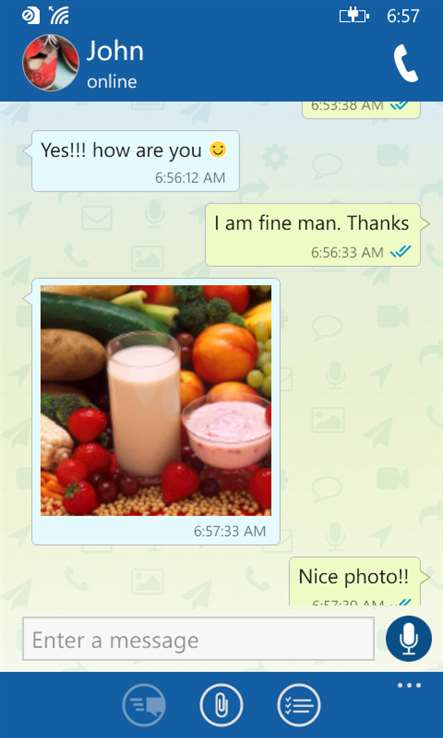The image size is (443, 738).
Task: Call John with the phone icon
Action: click(x=406, y=64)
